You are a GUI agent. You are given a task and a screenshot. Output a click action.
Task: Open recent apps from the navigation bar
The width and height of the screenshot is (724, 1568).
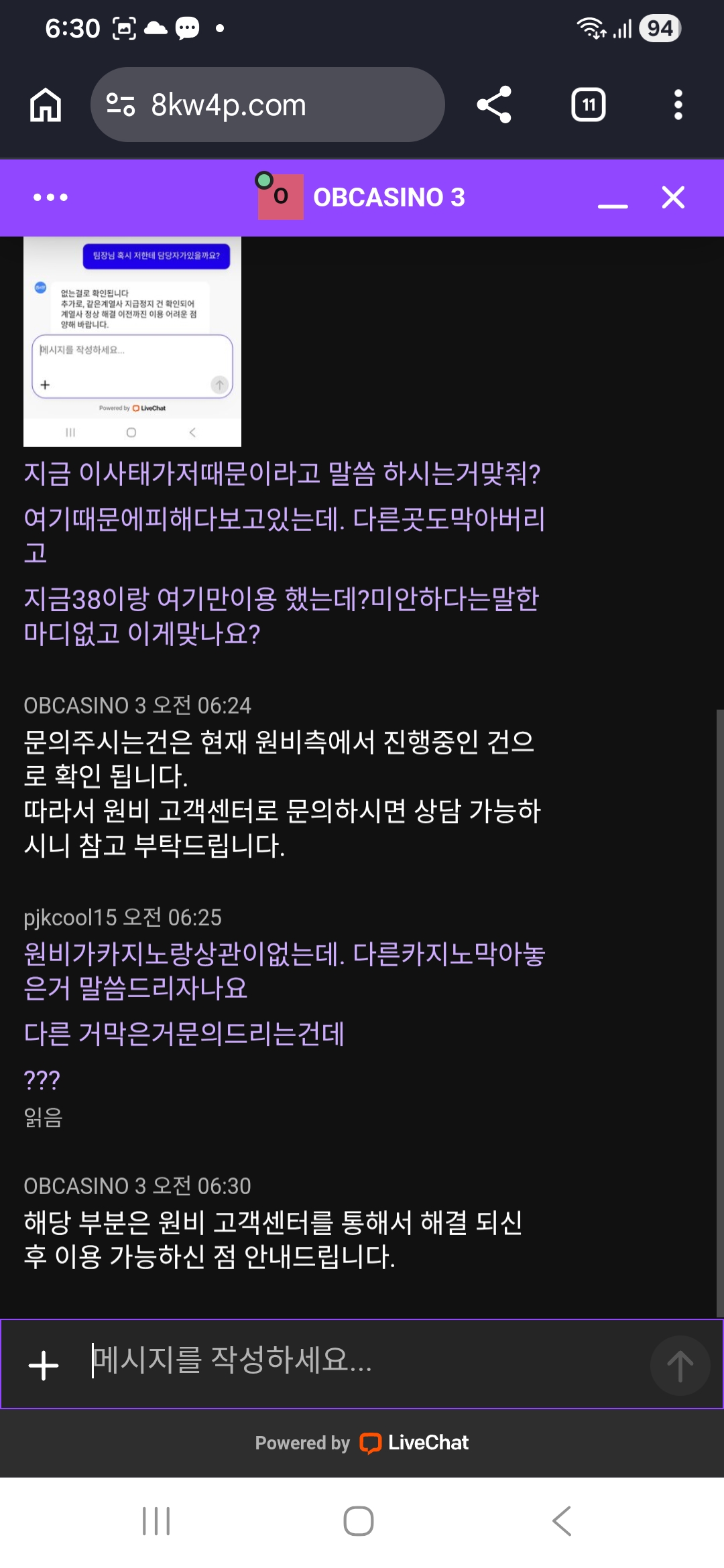pyautogui.click(x=156, y=1521)
